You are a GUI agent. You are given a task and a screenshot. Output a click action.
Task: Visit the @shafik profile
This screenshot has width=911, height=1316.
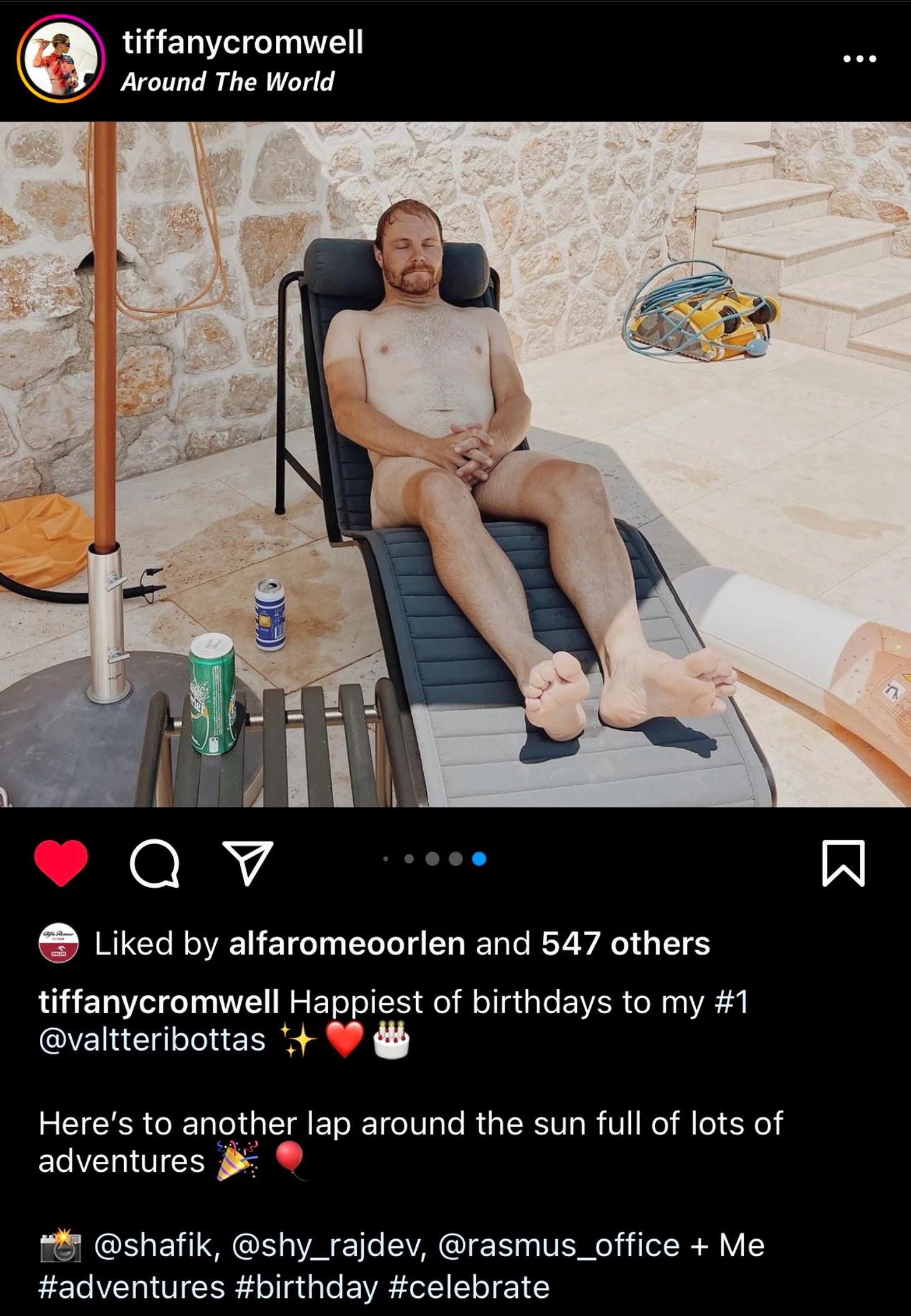[x=155, y=1245]
